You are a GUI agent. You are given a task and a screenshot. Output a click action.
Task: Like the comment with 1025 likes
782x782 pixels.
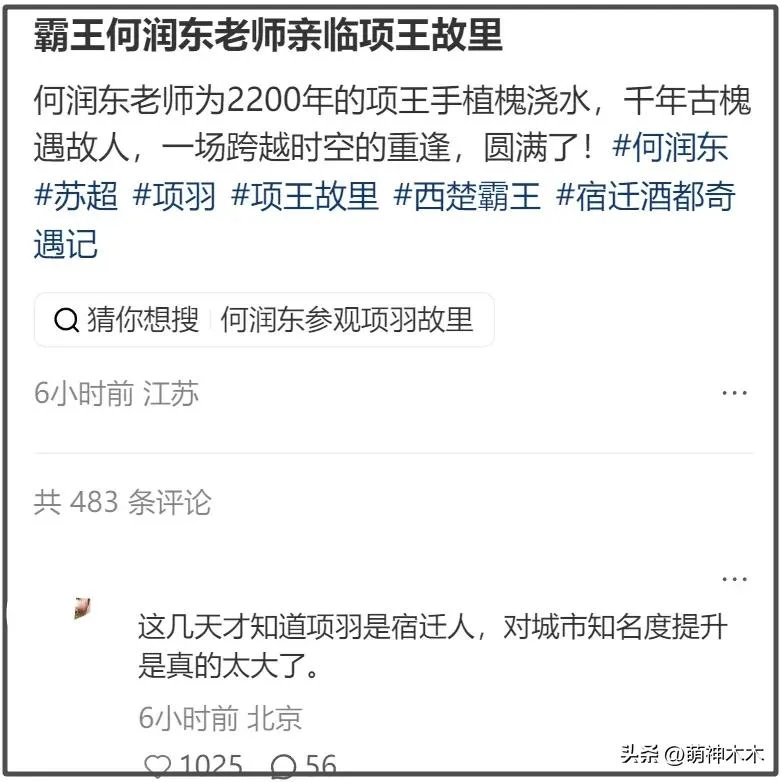tap(159, 767)
